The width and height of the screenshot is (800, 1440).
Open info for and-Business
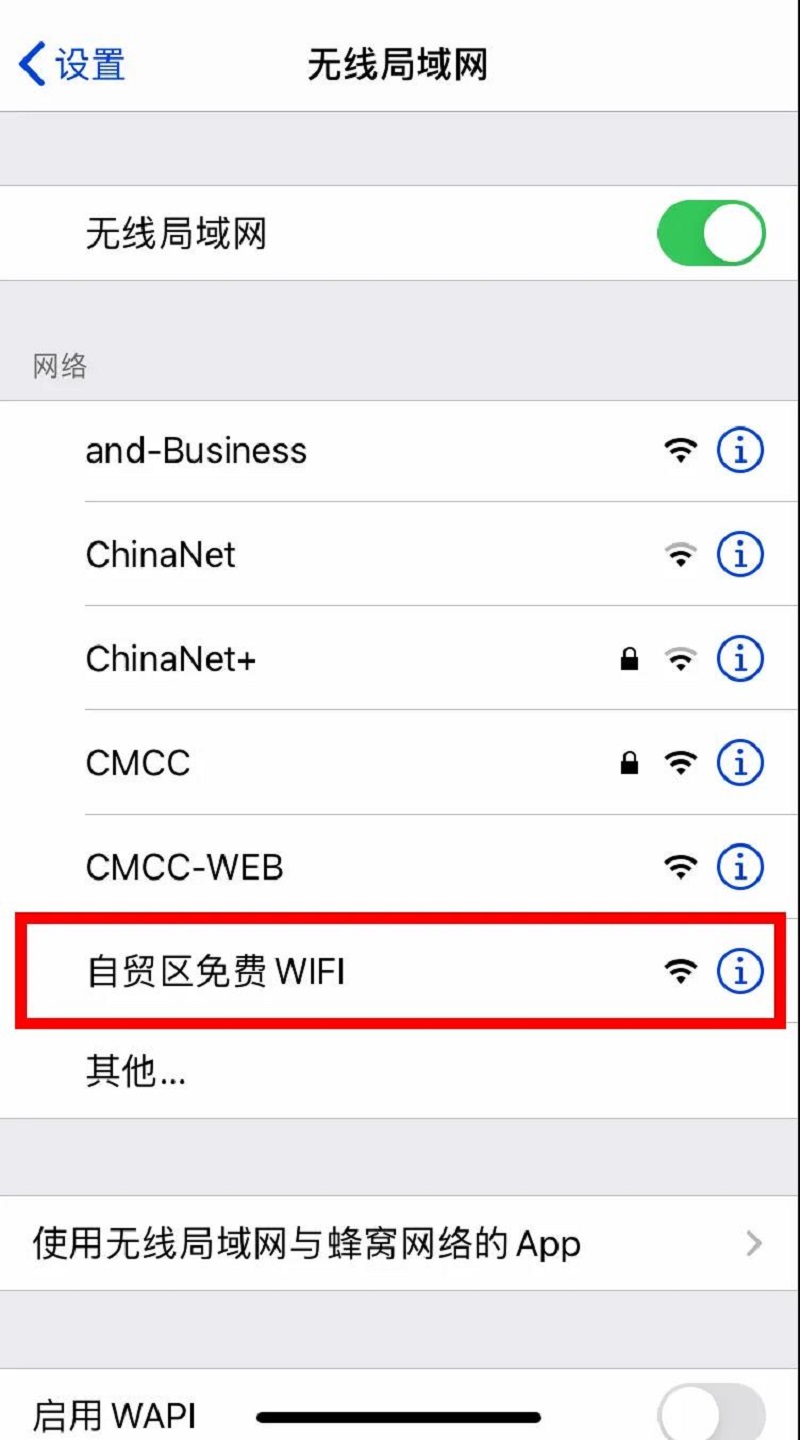[x=740, y=451]
